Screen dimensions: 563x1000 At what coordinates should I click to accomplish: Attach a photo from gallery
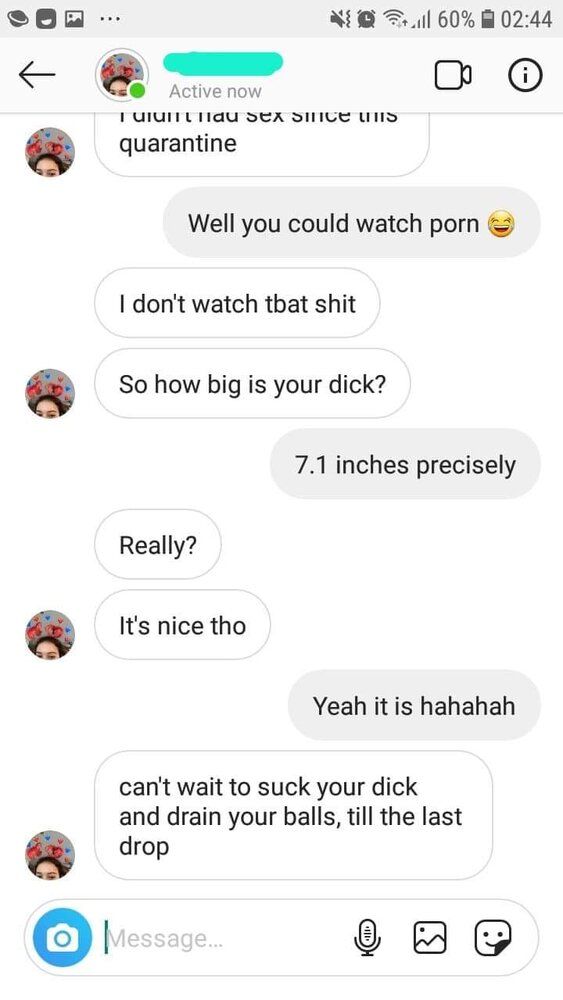[x=430, y=938]
